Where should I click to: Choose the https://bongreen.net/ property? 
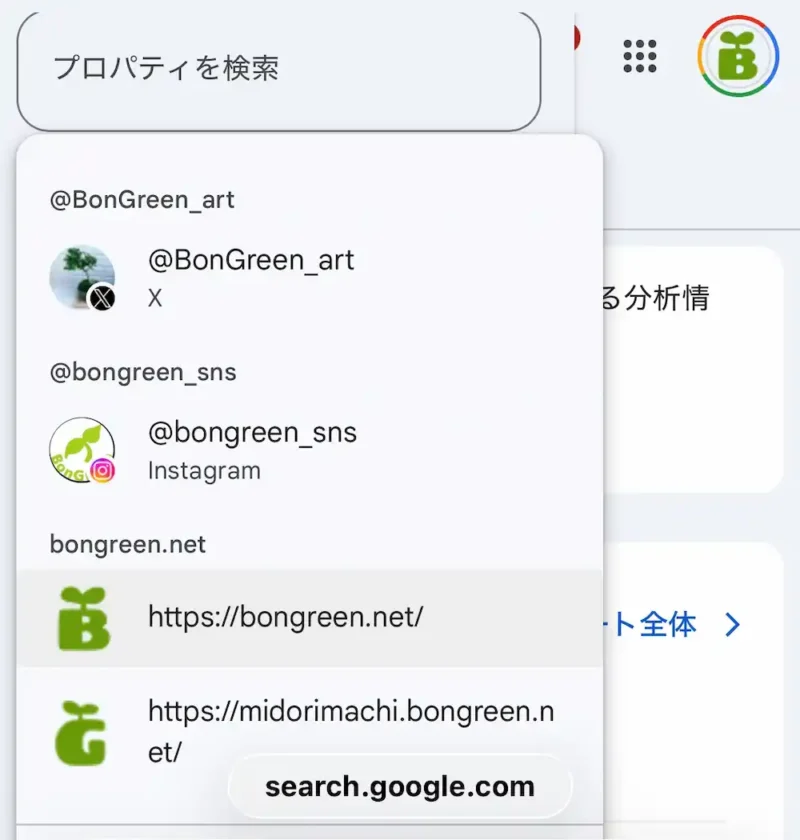[x=310, y=618]
